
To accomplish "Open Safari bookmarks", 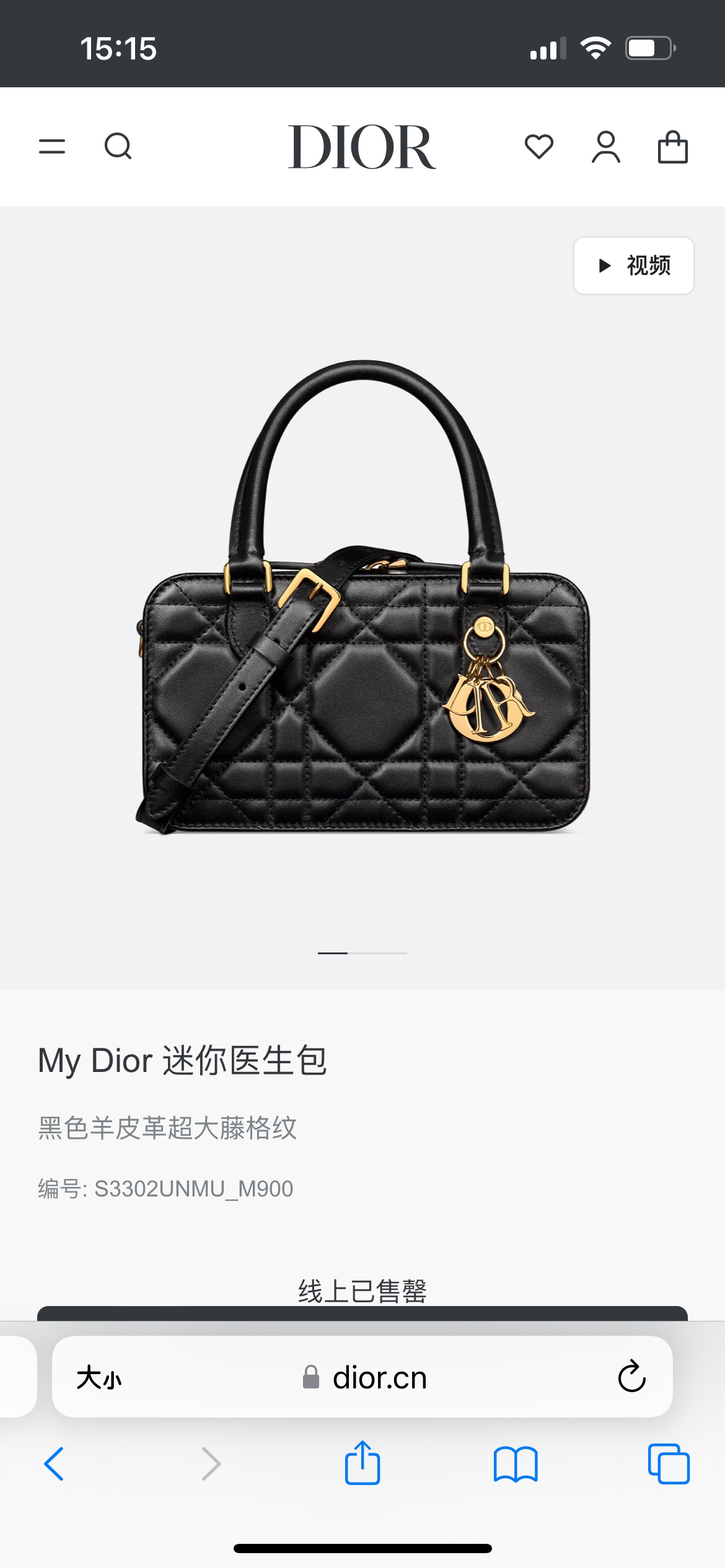I will (516, 1464).
